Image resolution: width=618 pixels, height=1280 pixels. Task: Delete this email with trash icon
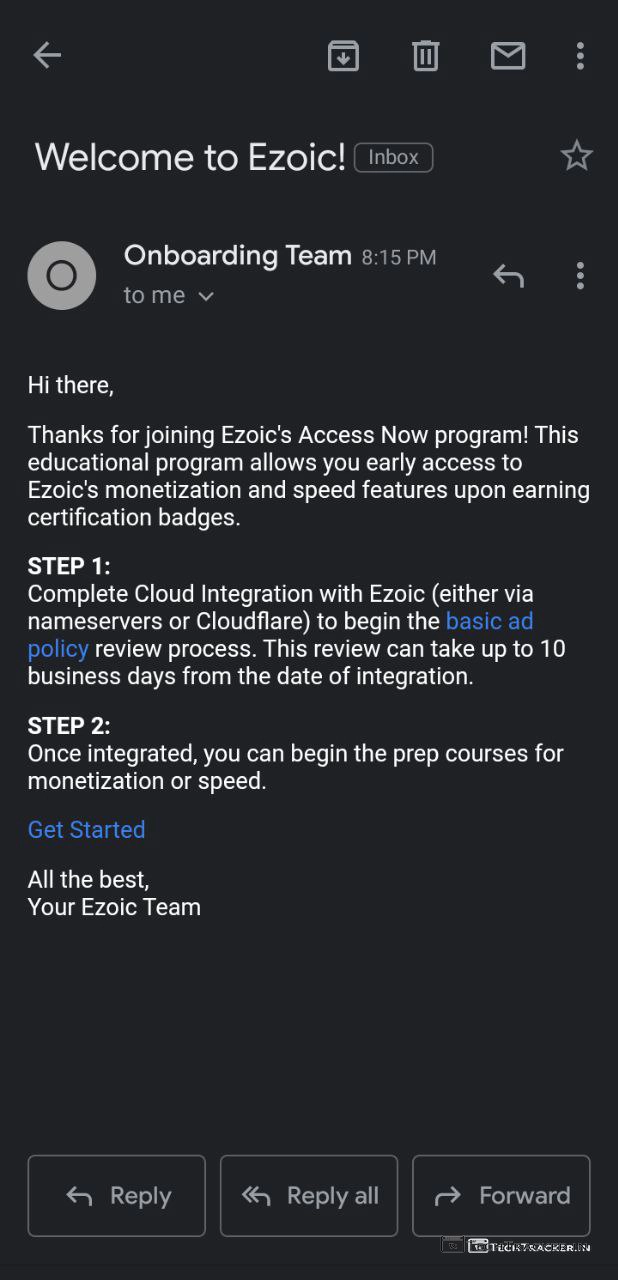point(425,55)
